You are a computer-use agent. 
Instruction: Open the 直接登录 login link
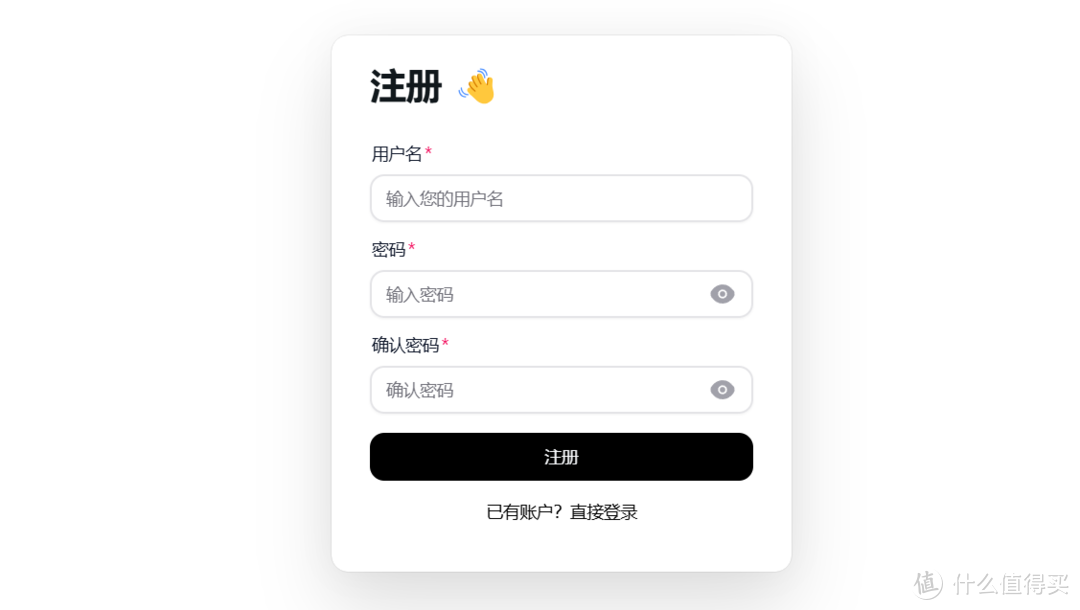click(604, 512)
